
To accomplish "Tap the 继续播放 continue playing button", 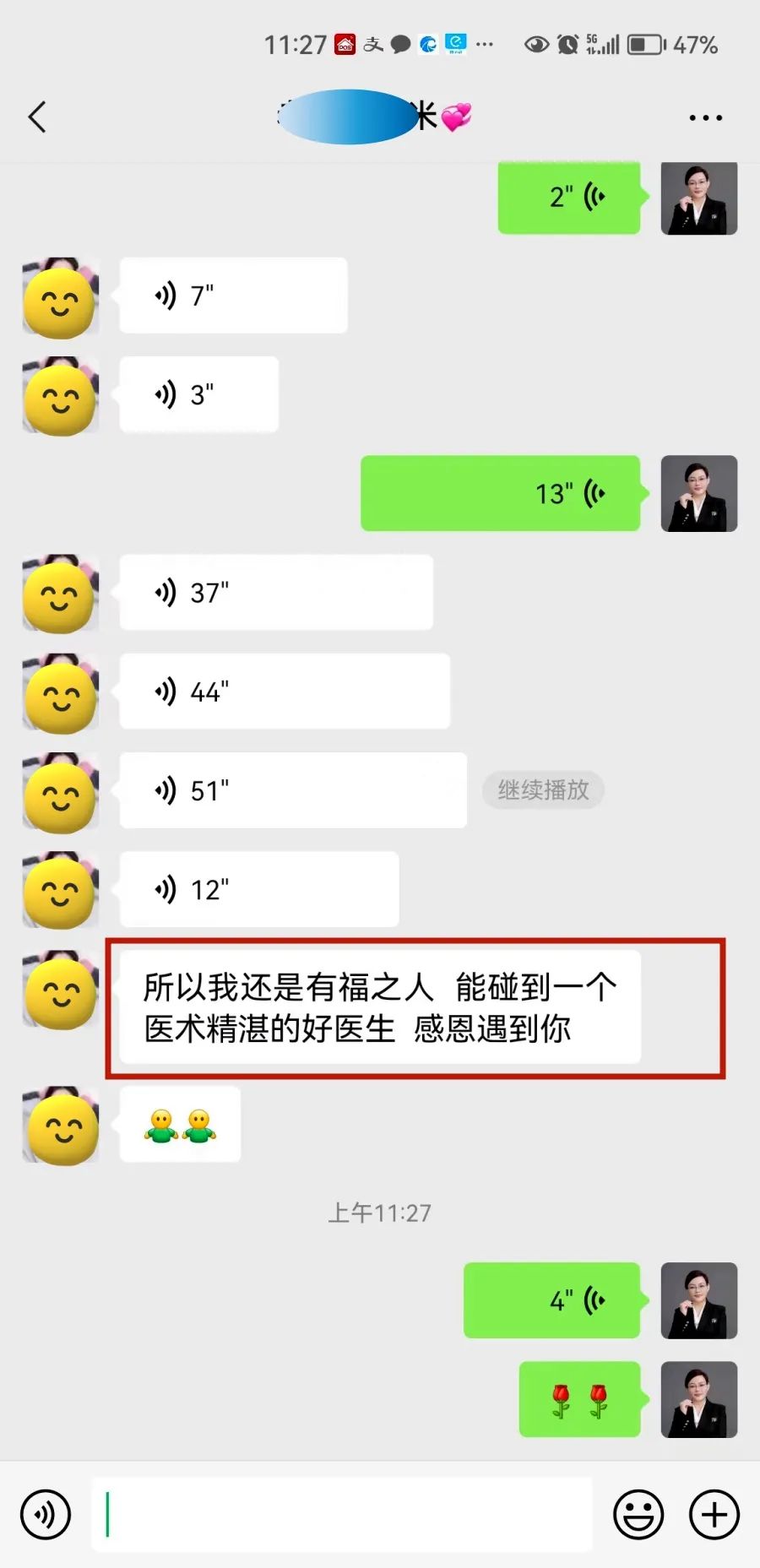I will 543,790.
